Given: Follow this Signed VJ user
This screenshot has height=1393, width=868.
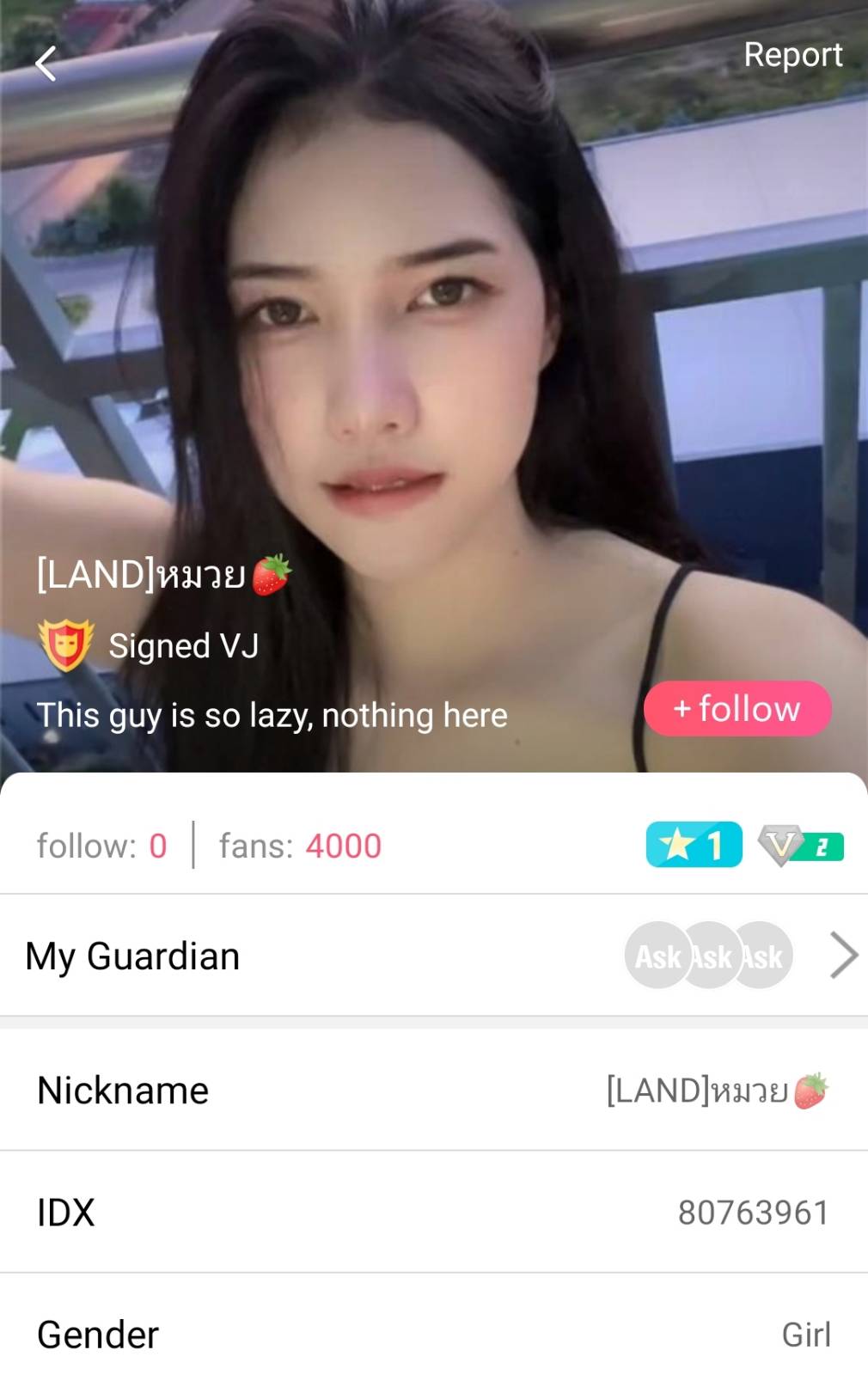Looking at the screenshot, I should [737, 709].
